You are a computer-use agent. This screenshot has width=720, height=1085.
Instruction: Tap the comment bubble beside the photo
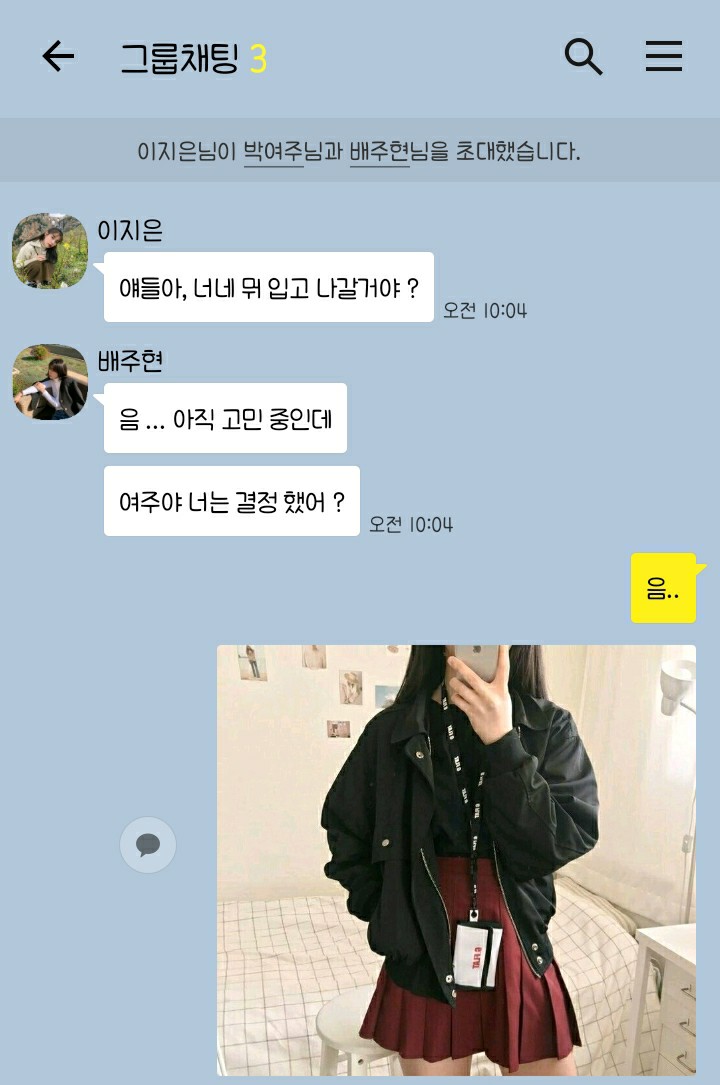148,845
